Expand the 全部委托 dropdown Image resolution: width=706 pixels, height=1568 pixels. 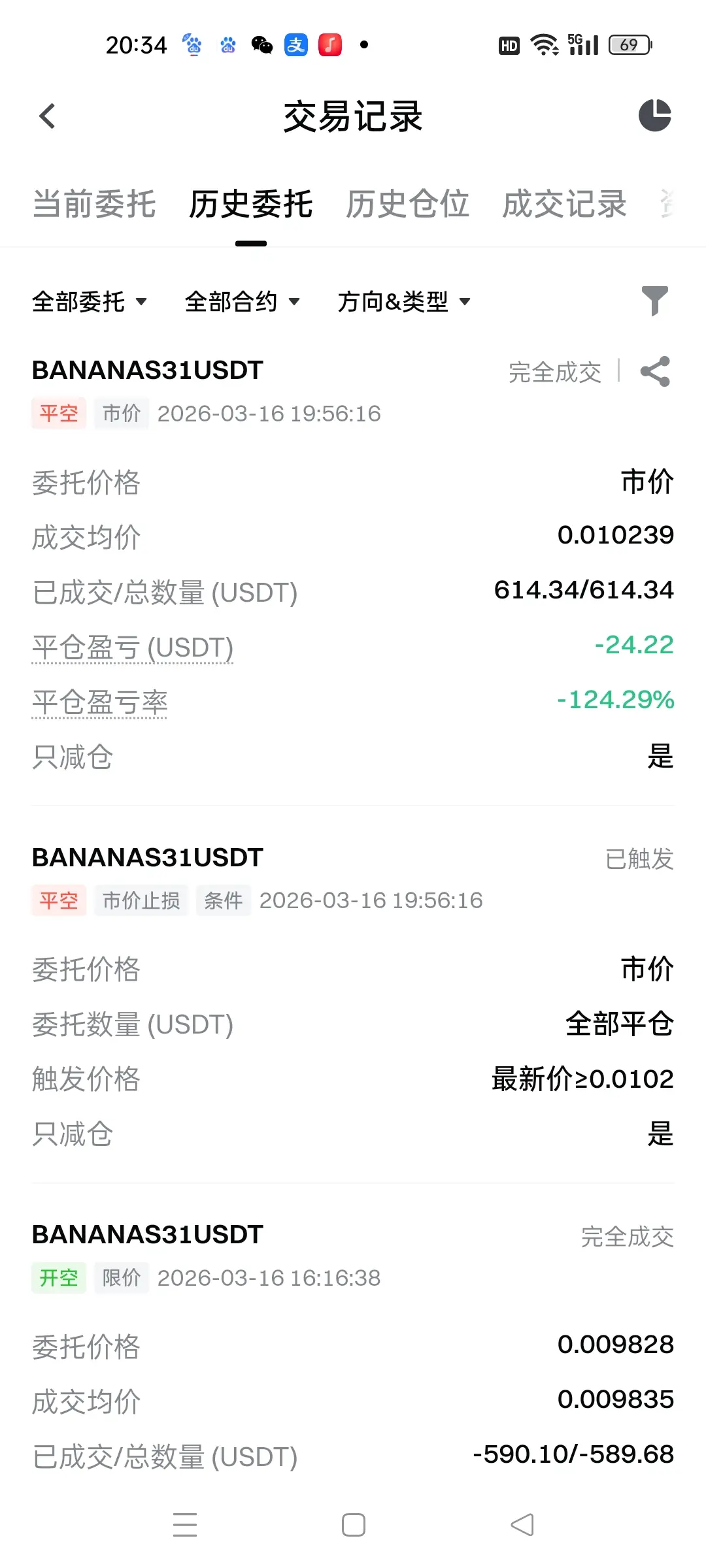(x=90, y=301)
